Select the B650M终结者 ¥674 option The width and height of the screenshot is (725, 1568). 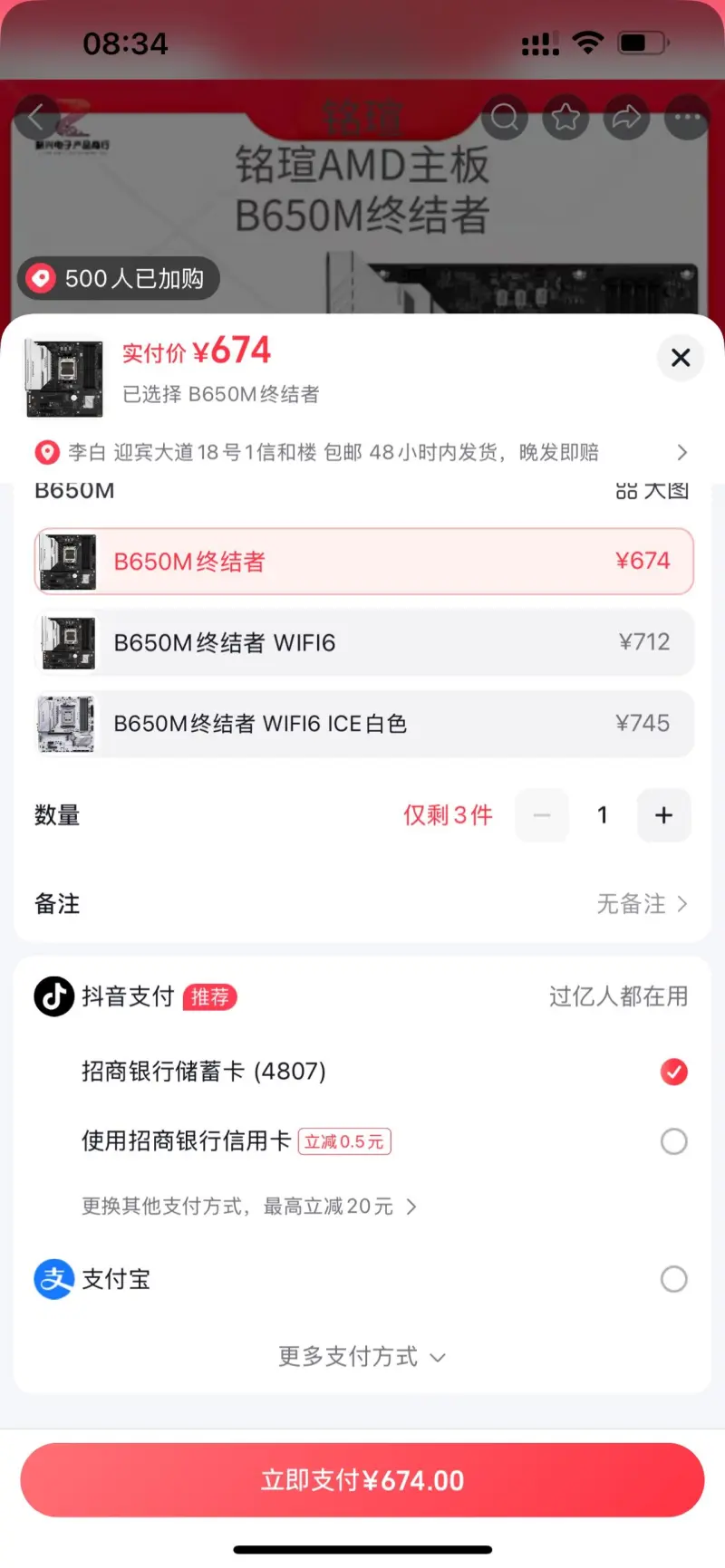click(x=362, y=562)
